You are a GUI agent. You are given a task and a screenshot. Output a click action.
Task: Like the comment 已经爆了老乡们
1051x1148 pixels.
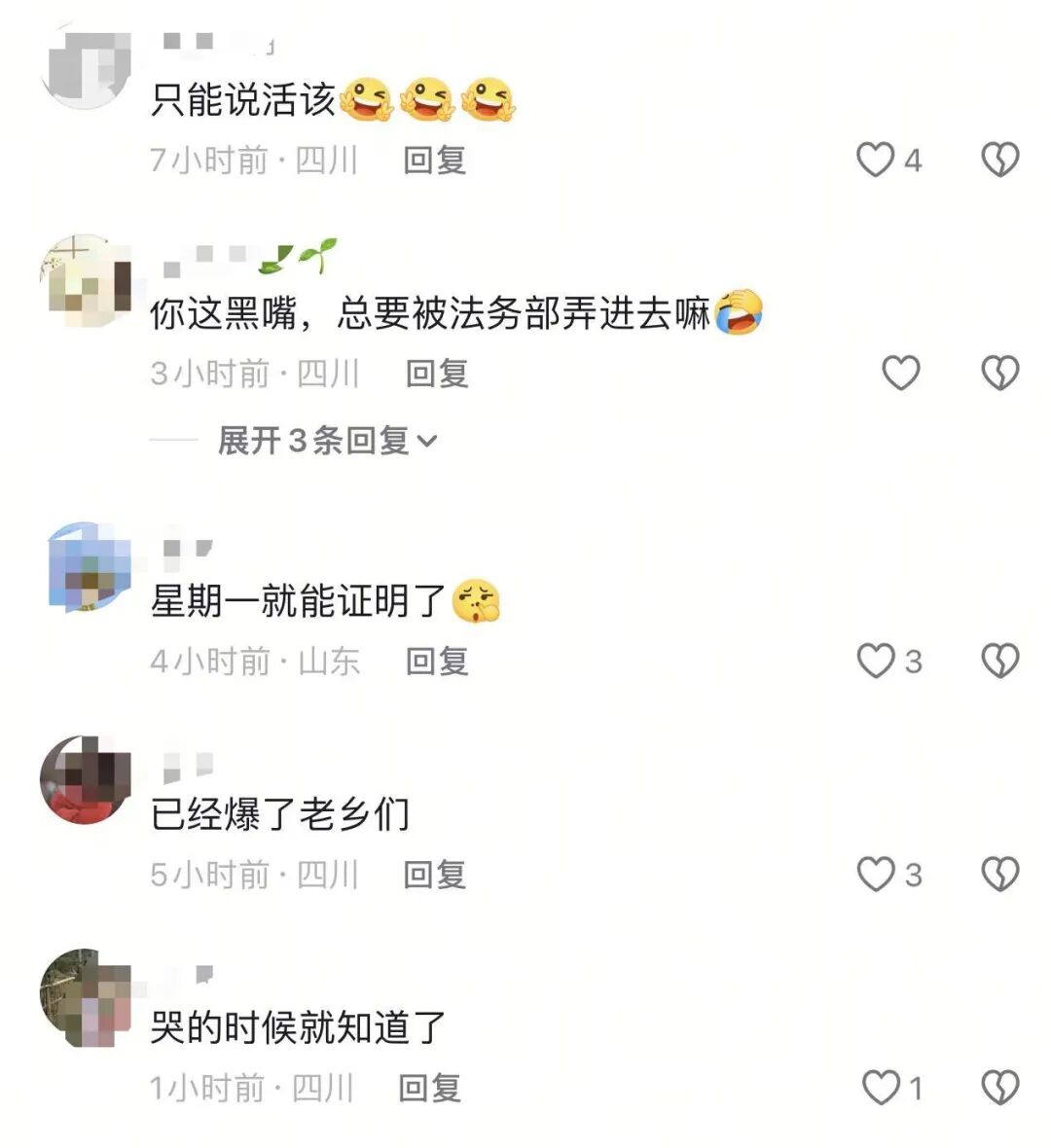[x=875, y=874]
